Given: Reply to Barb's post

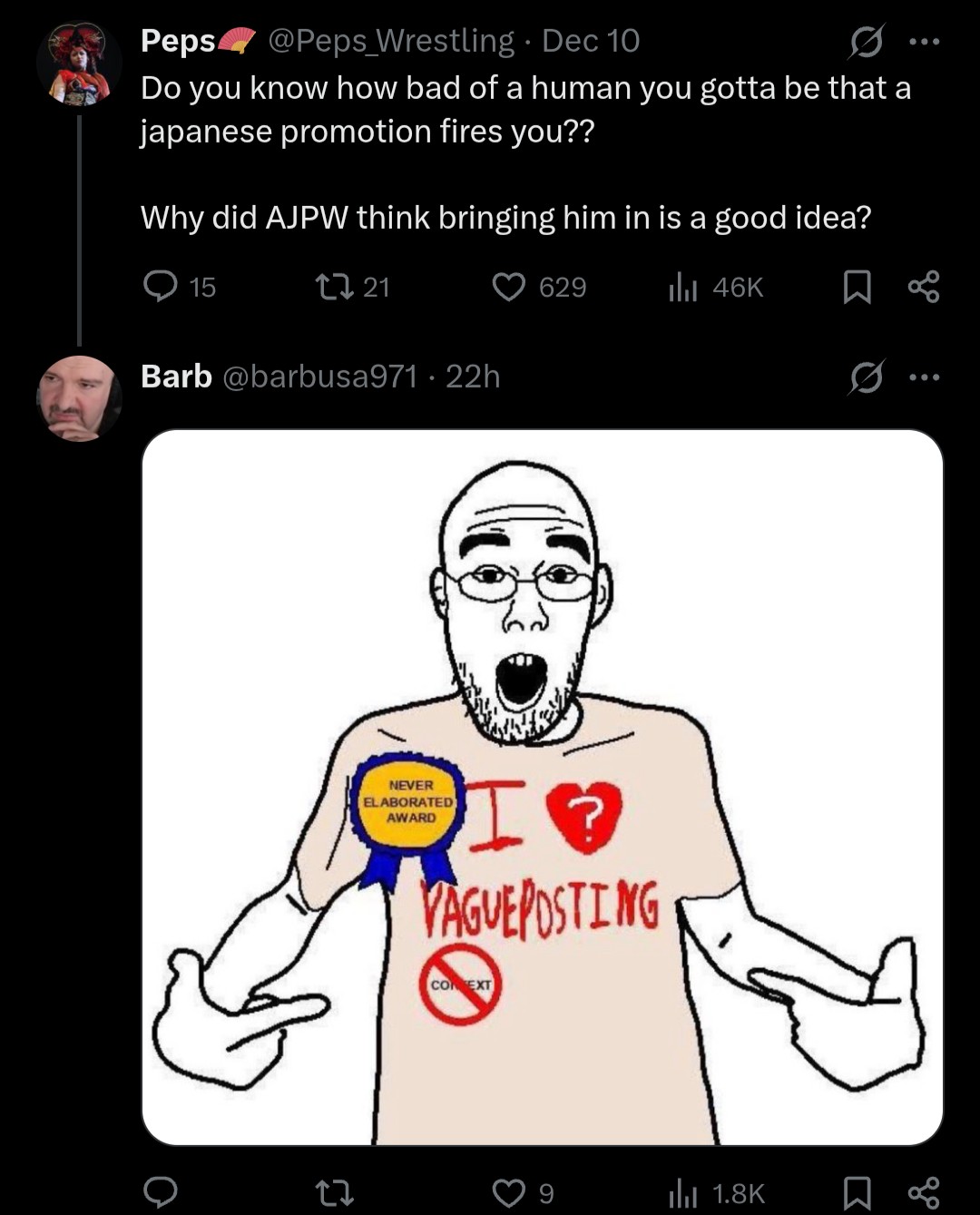Looking at the screenshot, I should point(162,1191).
